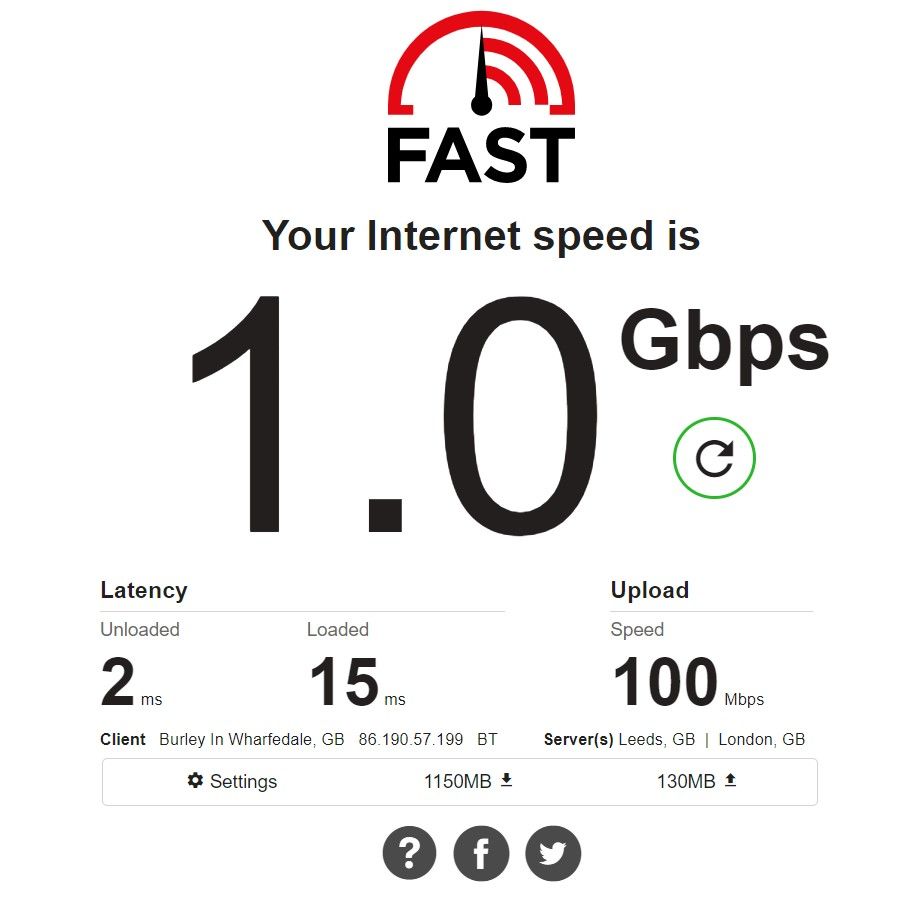Restart the speed test with refresh icon
Screen dimensions: 924x910
[714, 458]
